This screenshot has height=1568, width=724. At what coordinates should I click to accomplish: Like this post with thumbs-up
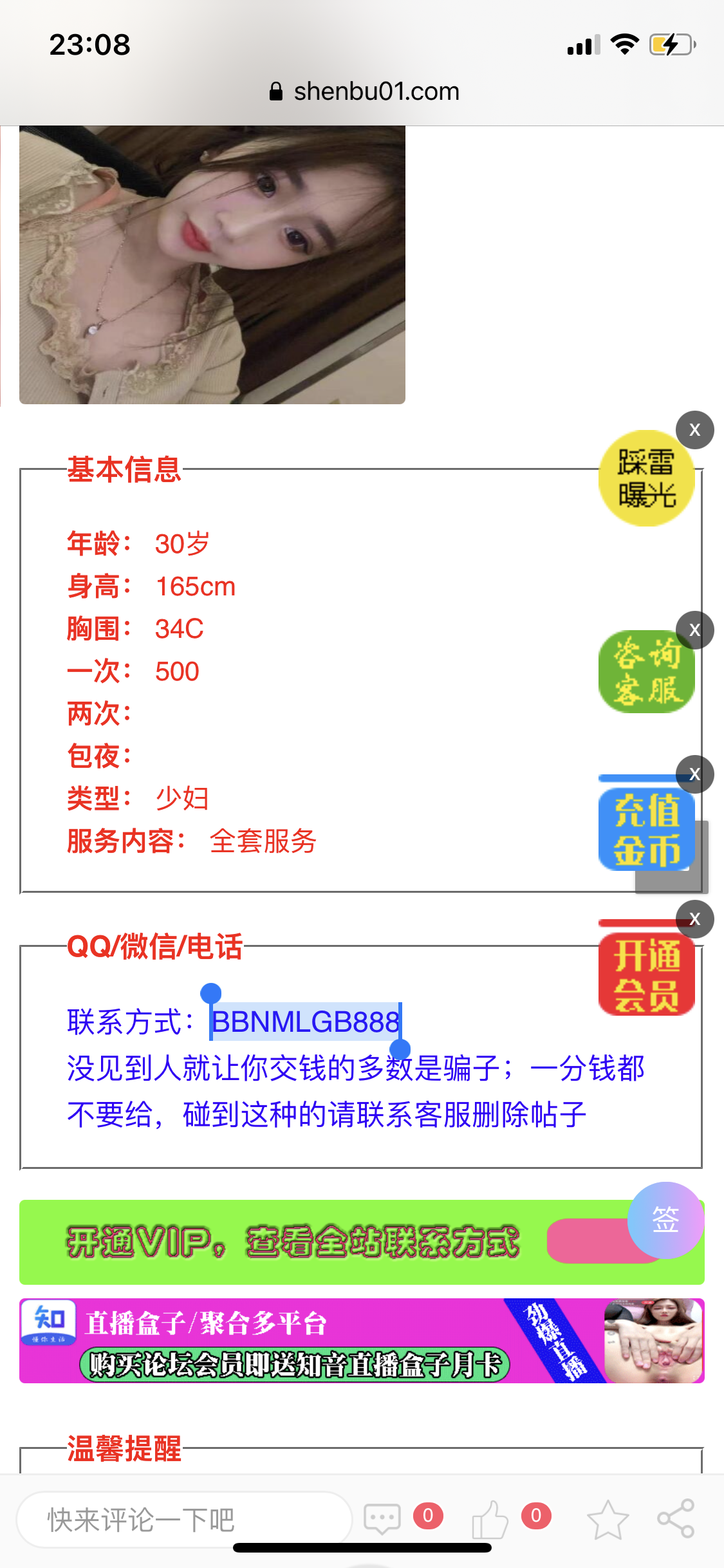490,1519
